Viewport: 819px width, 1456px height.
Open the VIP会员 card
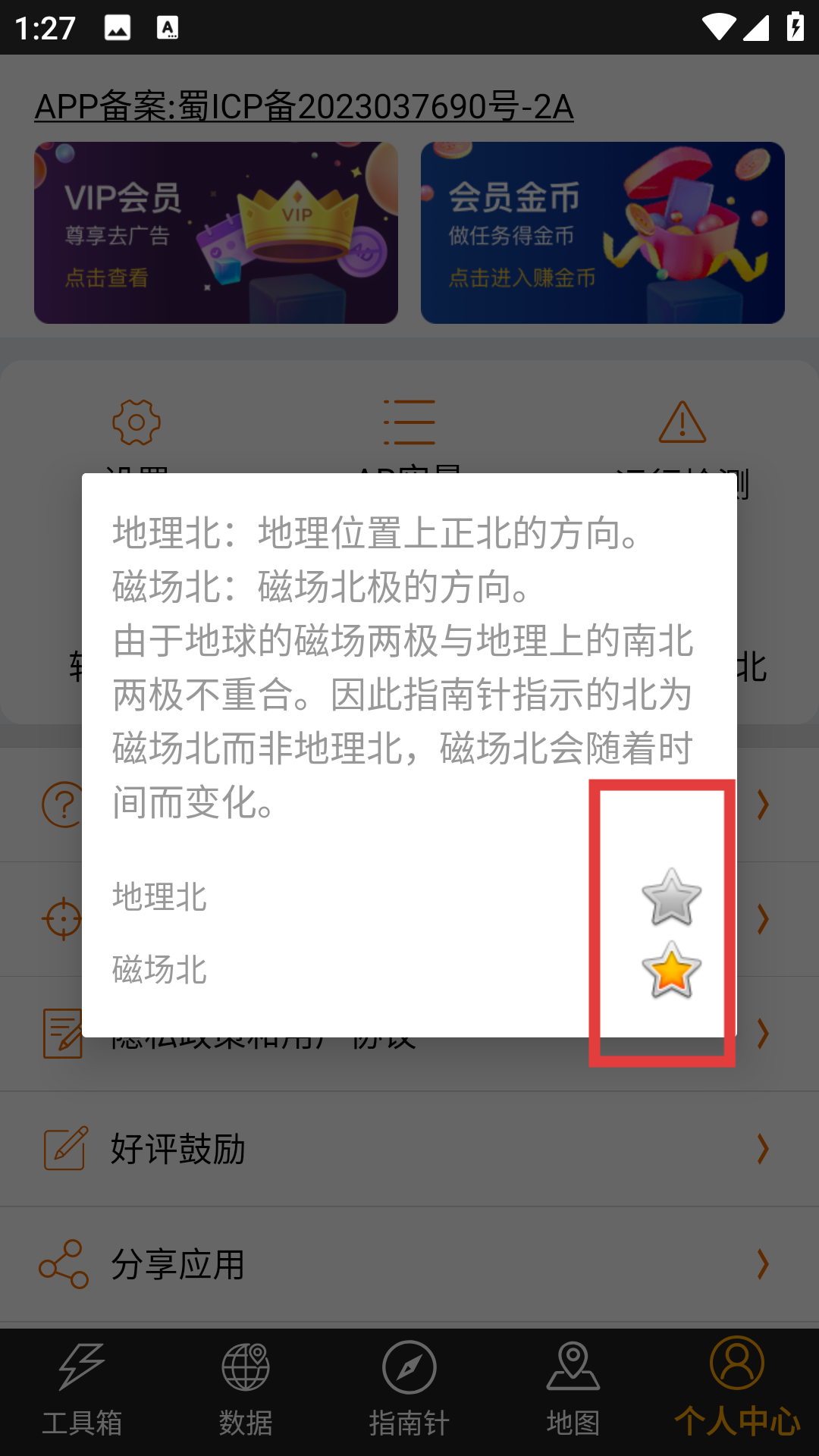216,233
